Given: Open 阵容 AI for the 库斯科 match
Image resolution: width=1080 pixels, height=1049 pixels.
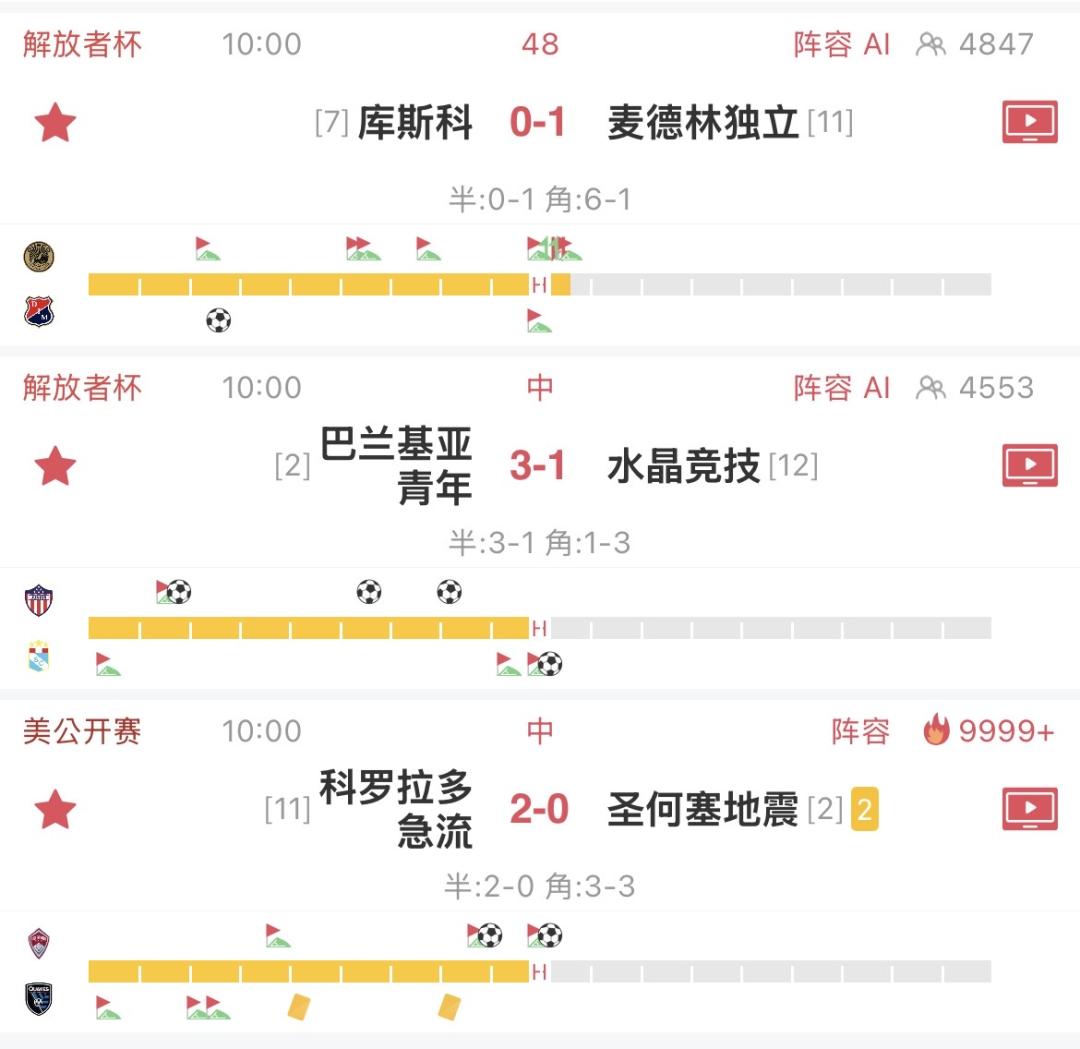Looking at the screenshot, I should (x=842, y=44).
